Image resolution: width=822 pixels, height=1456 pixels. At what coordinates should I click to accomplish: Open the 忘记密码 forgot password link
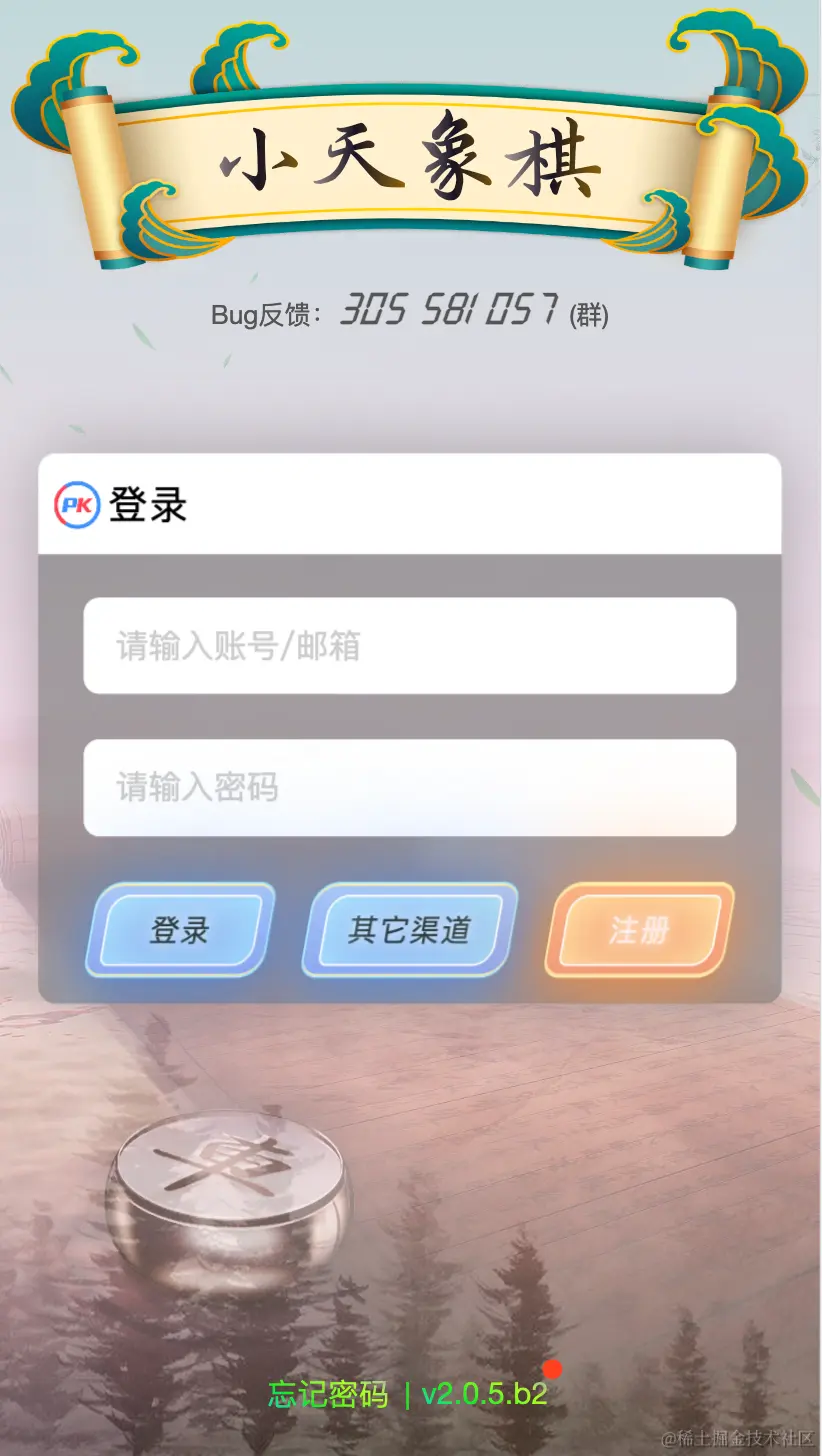pos(327,1394)
